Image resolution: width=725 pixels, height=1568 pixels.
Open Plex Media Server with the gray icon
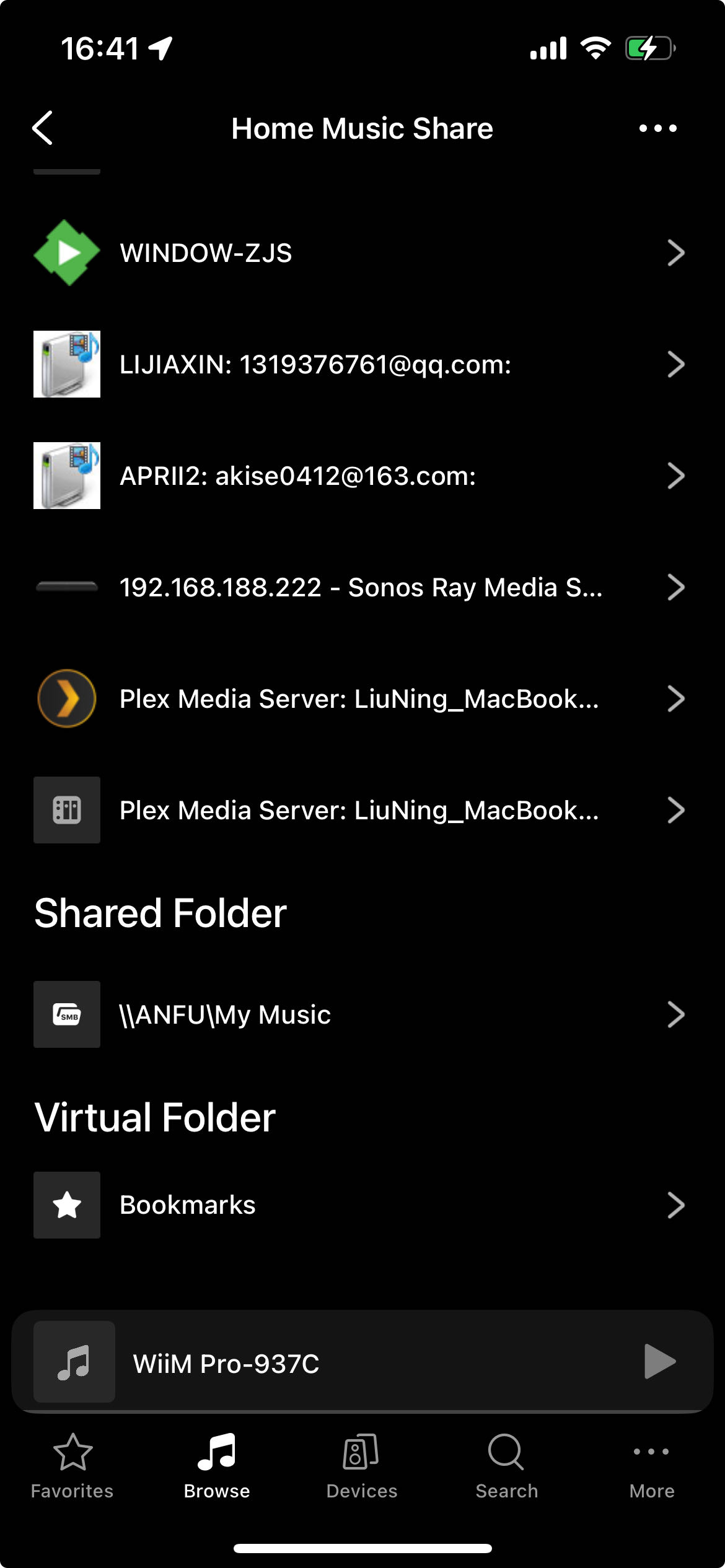coord(362,810)
